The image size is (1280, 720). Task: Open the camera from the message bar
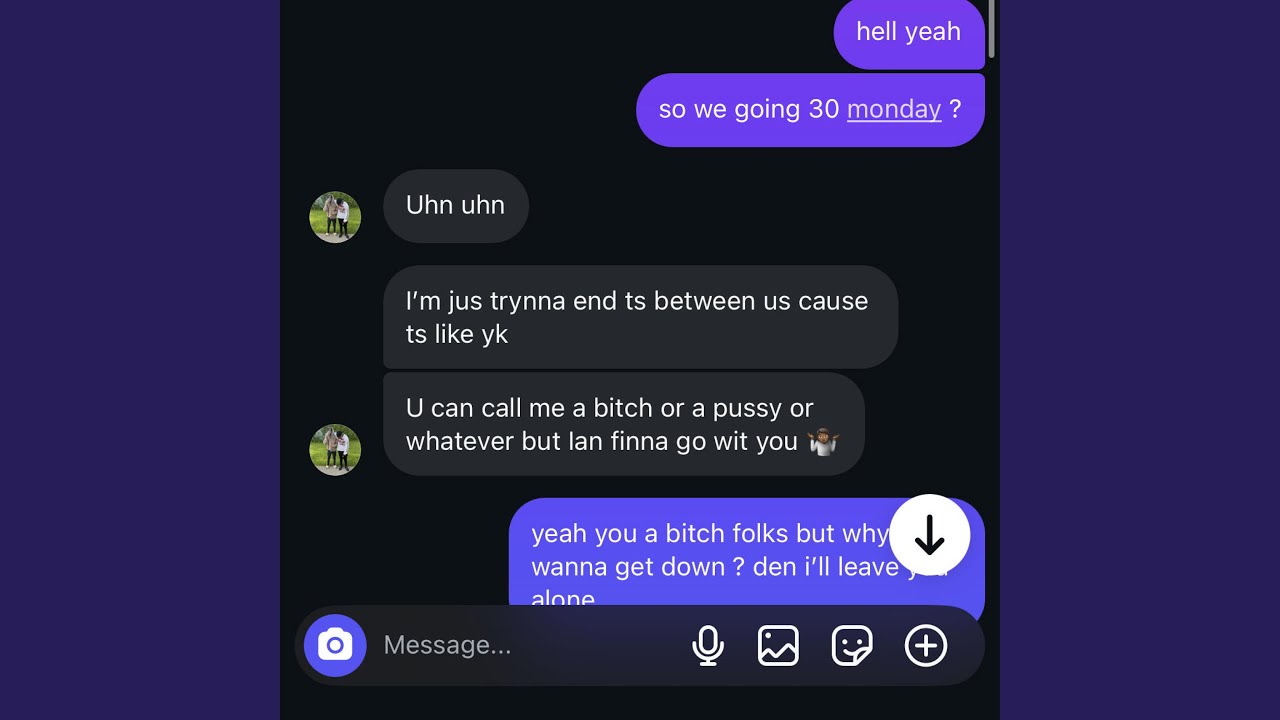pos(335,645)
